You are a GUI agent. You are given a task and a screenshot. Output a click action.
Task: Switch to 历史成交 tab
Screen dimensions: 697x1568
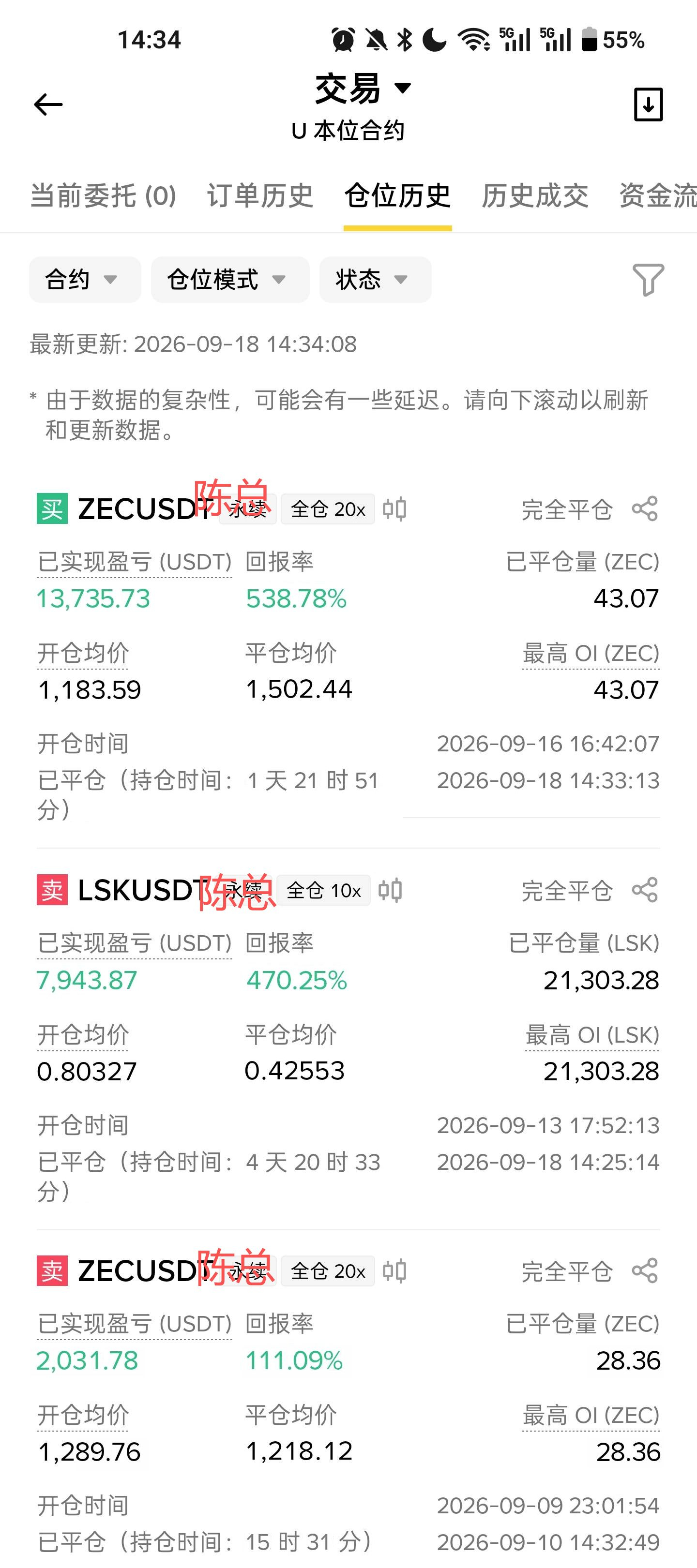(x=535, y=196)
